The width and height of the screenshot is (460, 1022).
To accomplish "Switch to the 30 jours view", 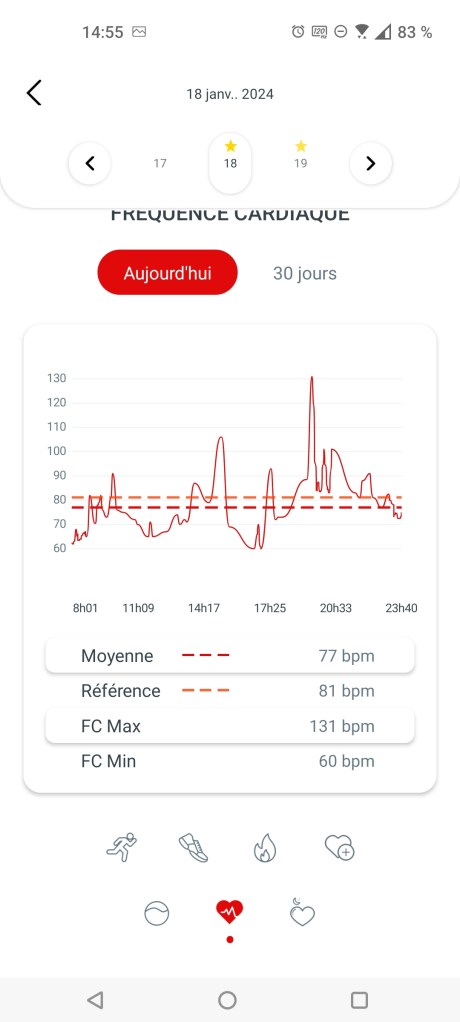I will coord(305,273).
